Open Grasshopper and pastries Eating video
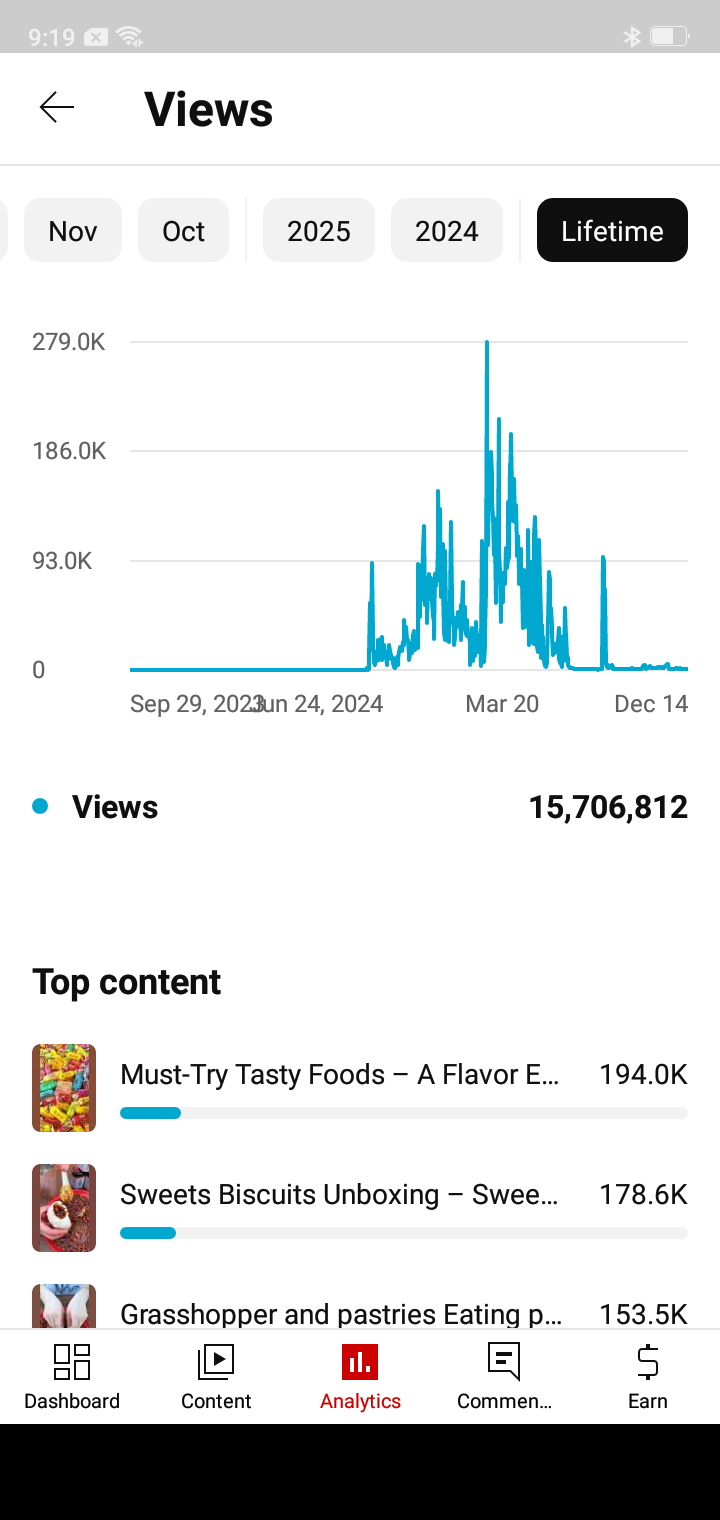Viewport: 720px width, 1520px height. (x=340, y=1312)
